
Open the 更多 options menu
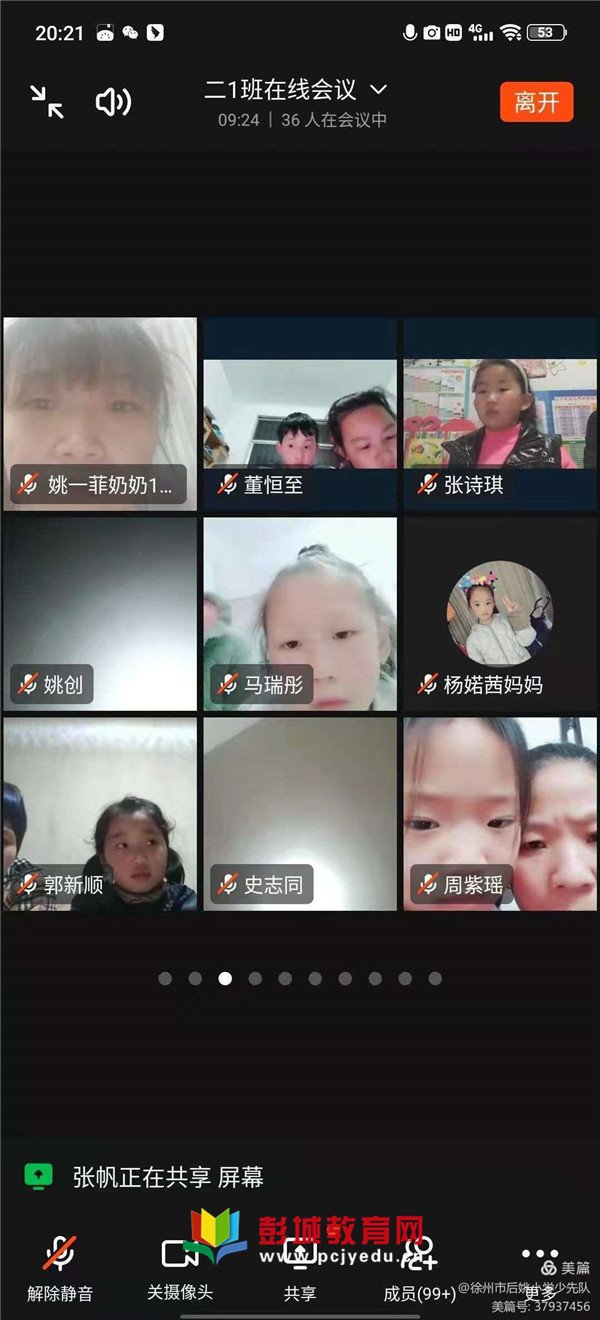tap(540, 1268)
